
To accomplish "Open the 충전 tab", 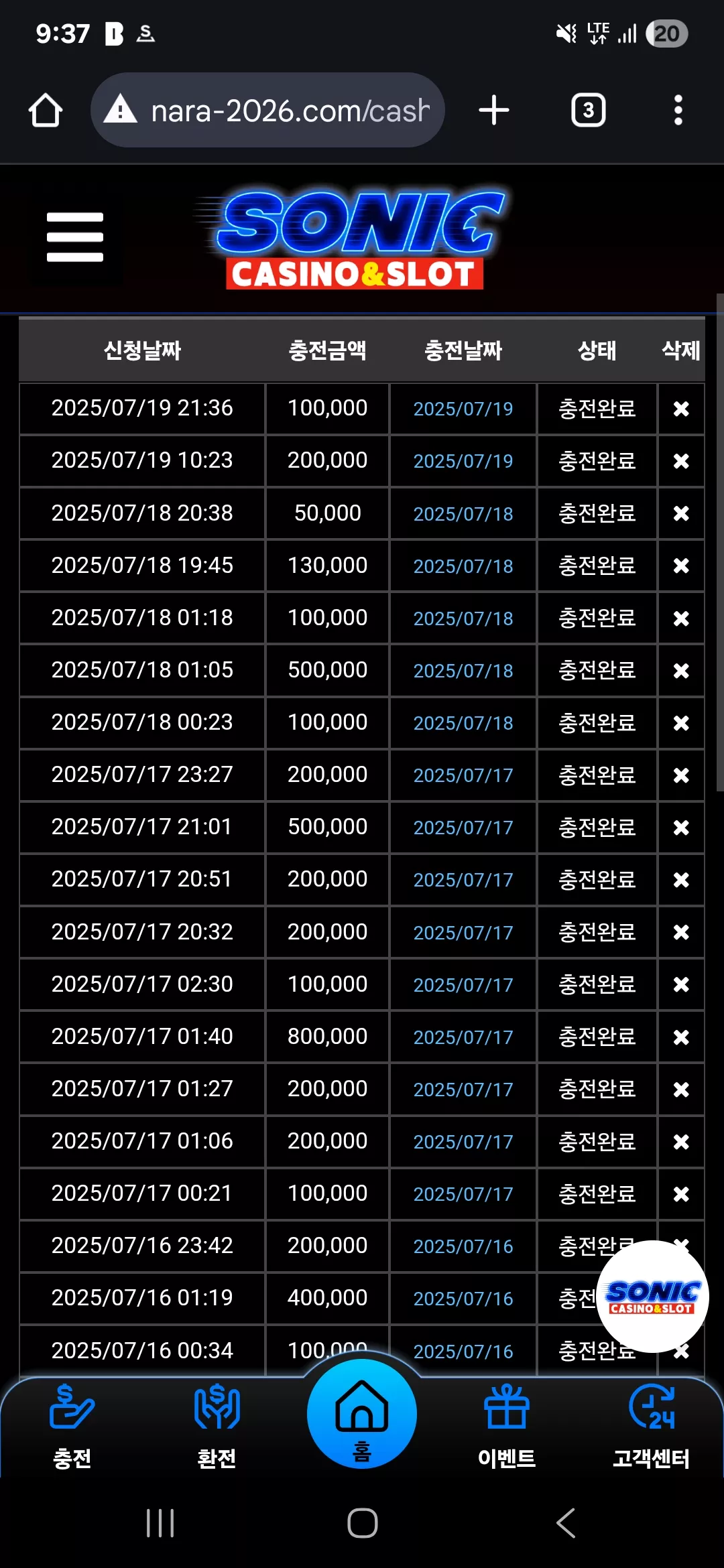I will click(72, 1426).
